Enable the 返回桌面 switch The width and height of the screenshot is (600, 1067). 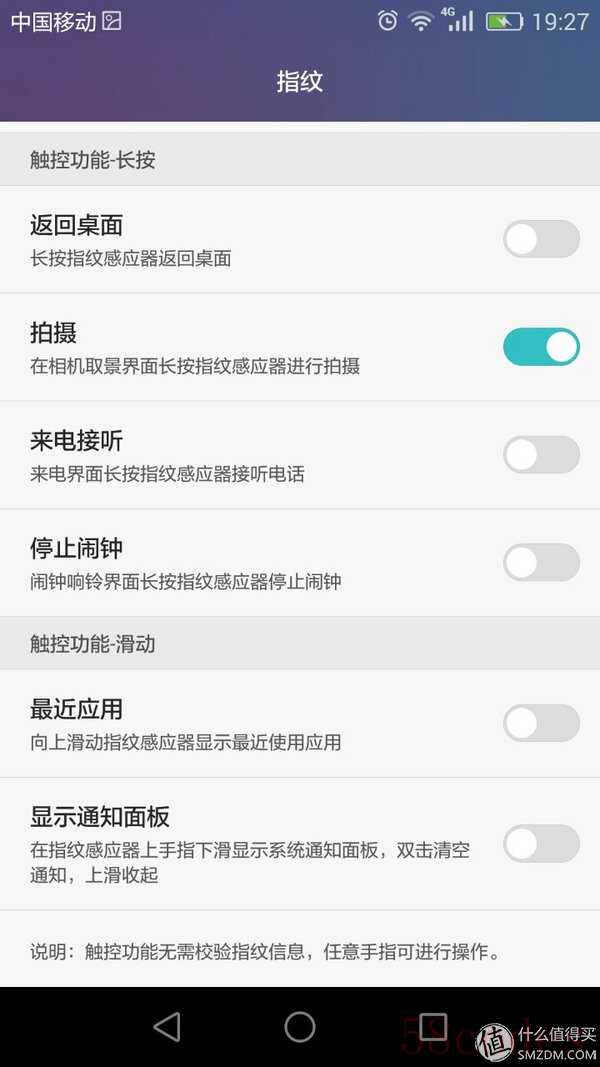541,240
